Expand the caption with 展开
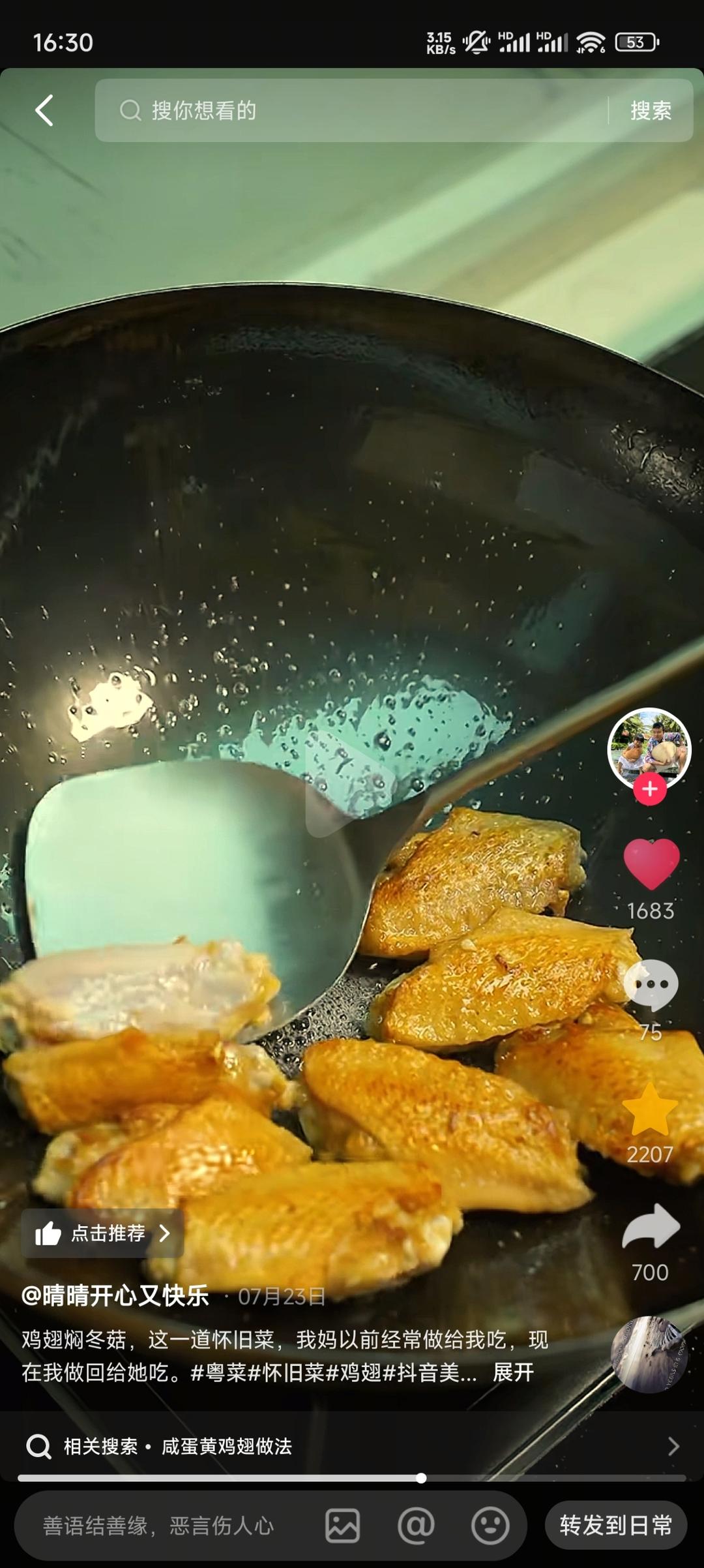 pos(513,1372)
